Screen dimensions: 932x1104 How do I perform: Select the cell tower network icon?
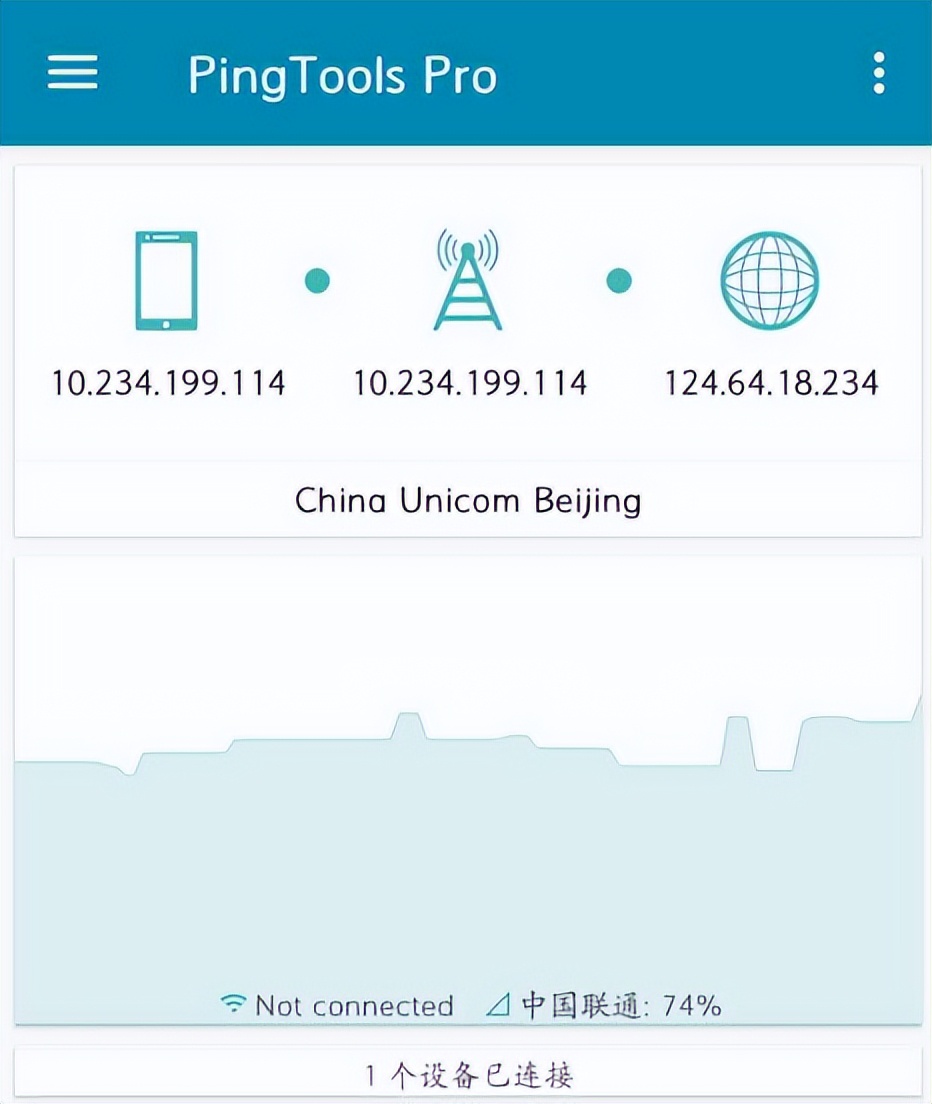point(466,282)
